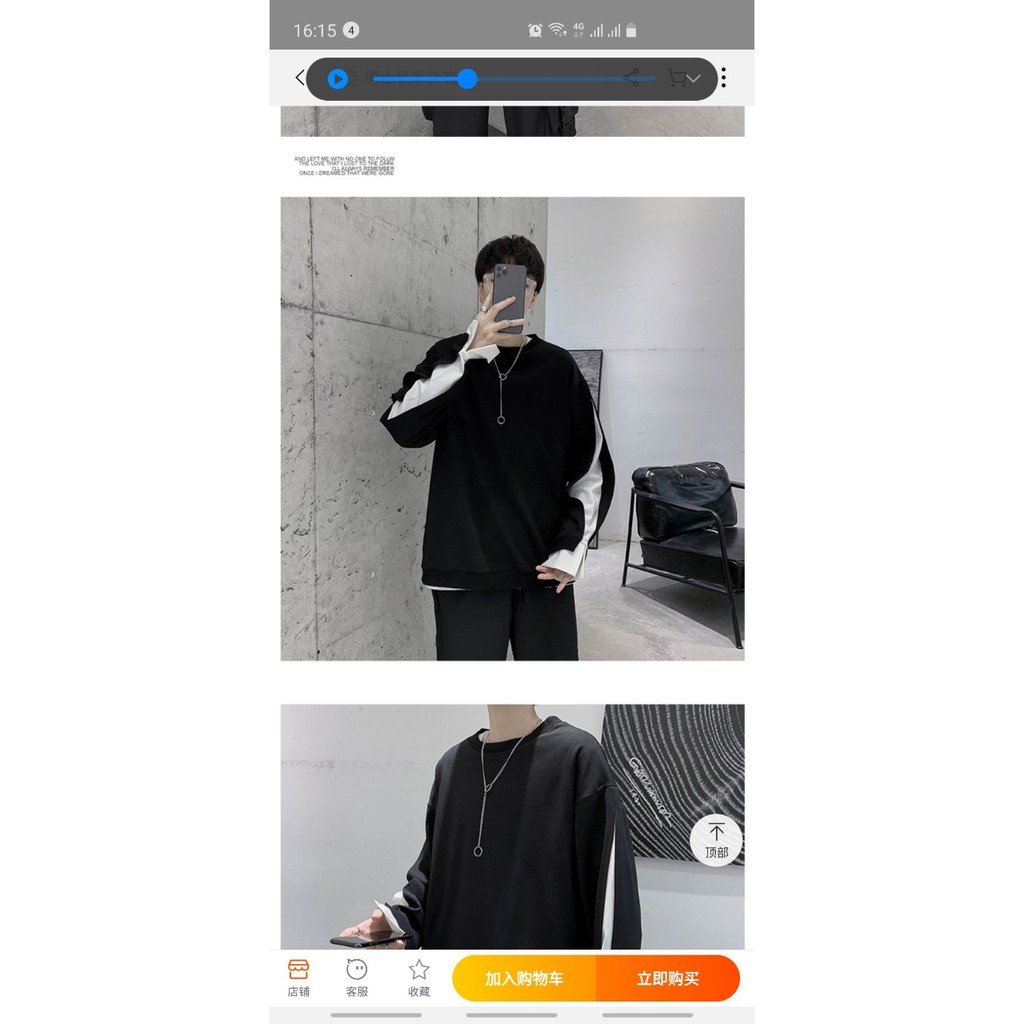Jump to top with the 顶部 button
Screen dimensions: 1024x1024
tap(716, 840)
